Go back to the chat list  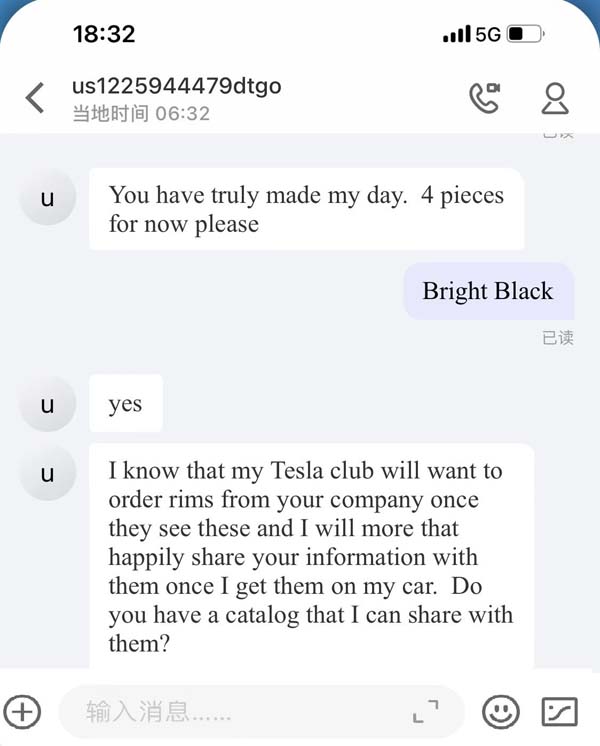[x=35, y=98]
